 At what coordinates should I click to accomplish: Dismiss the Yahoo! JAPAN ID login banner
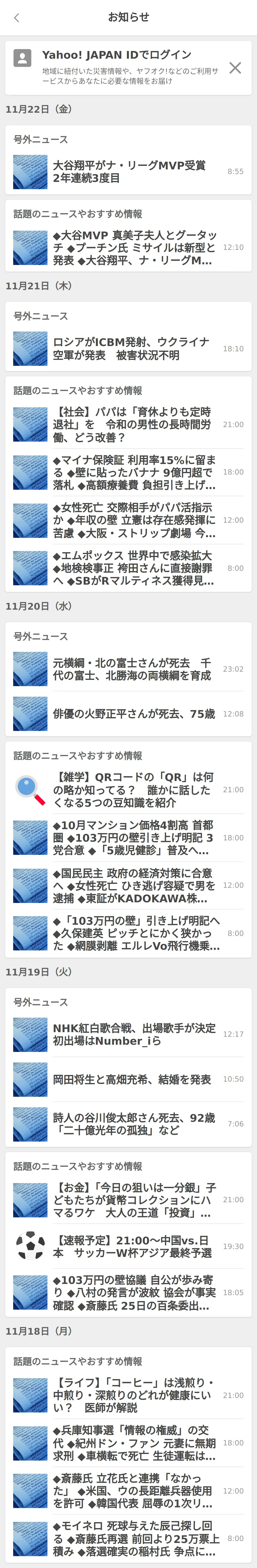coord(235,68)
